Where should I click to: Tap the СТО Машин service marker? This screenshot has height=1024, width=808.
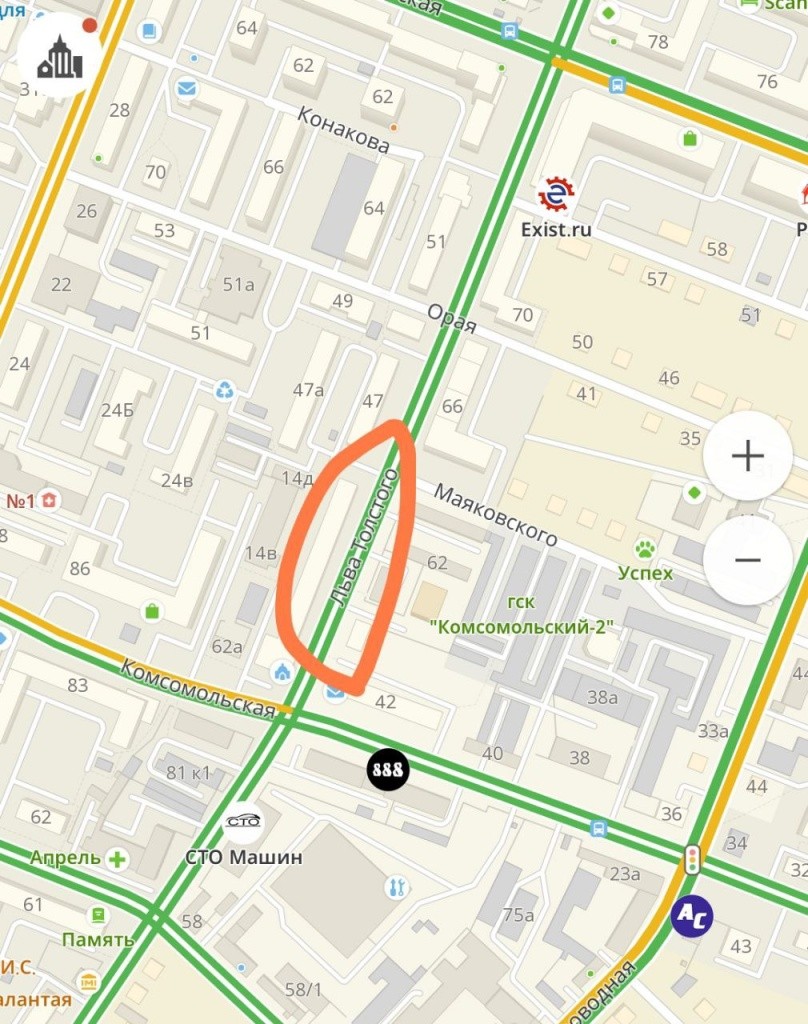pos(243,822)
